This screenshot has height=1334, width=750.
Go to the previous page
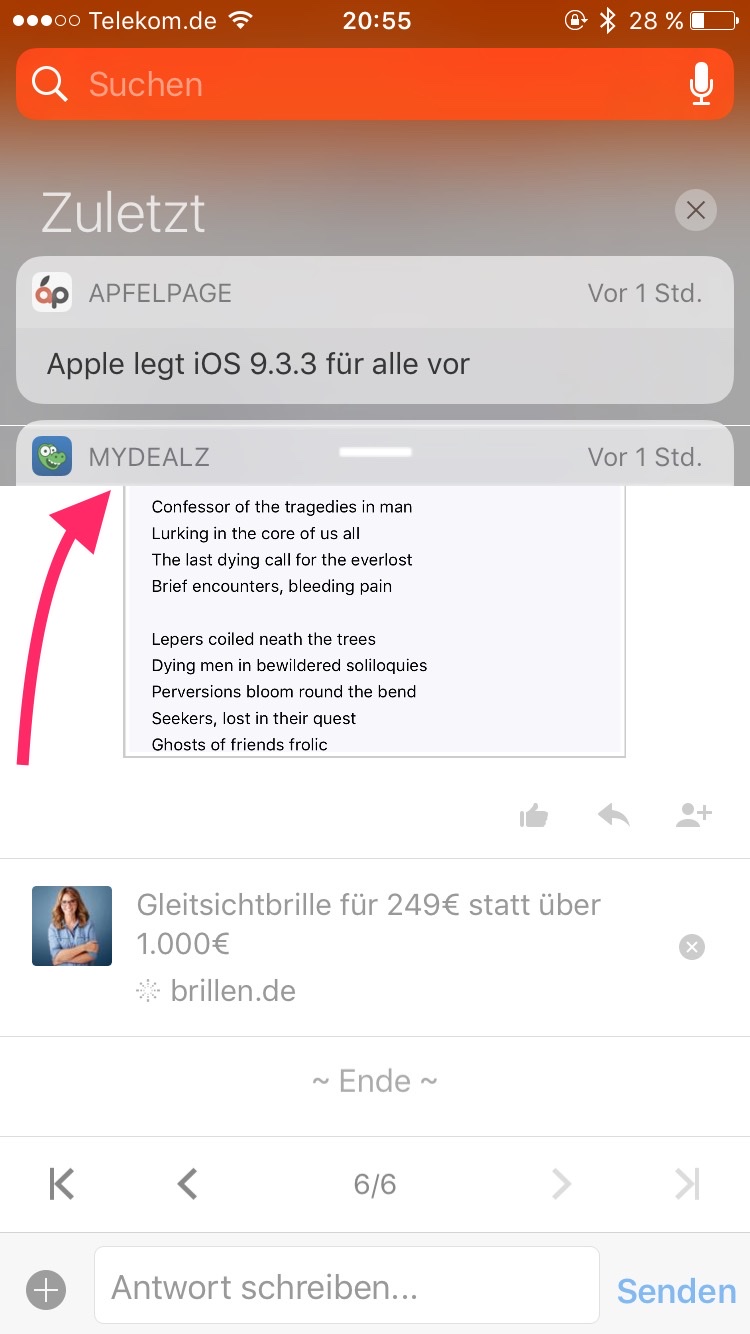(187, 1184)
